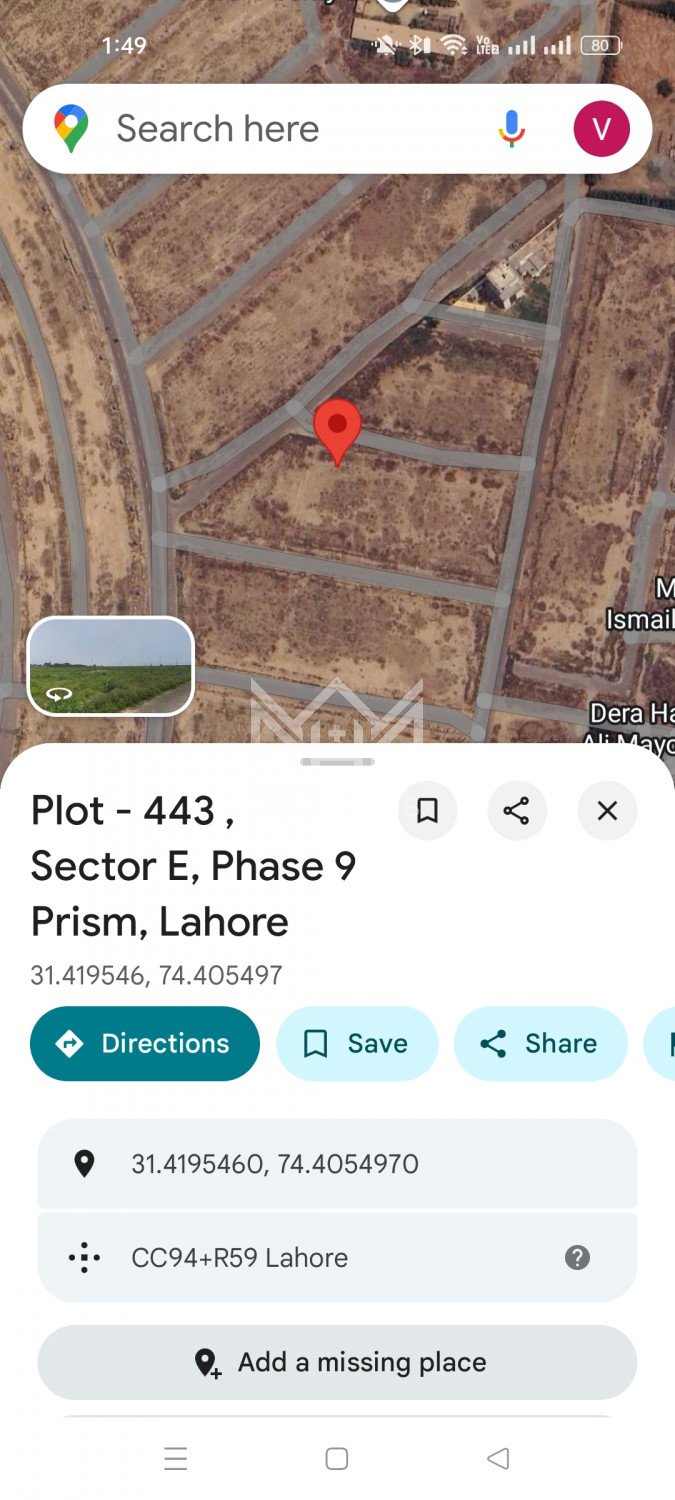Tap the share icon beside the plot title
Image resolution: width=675 pixels, height=1500 pixels.
pos(517,811)
